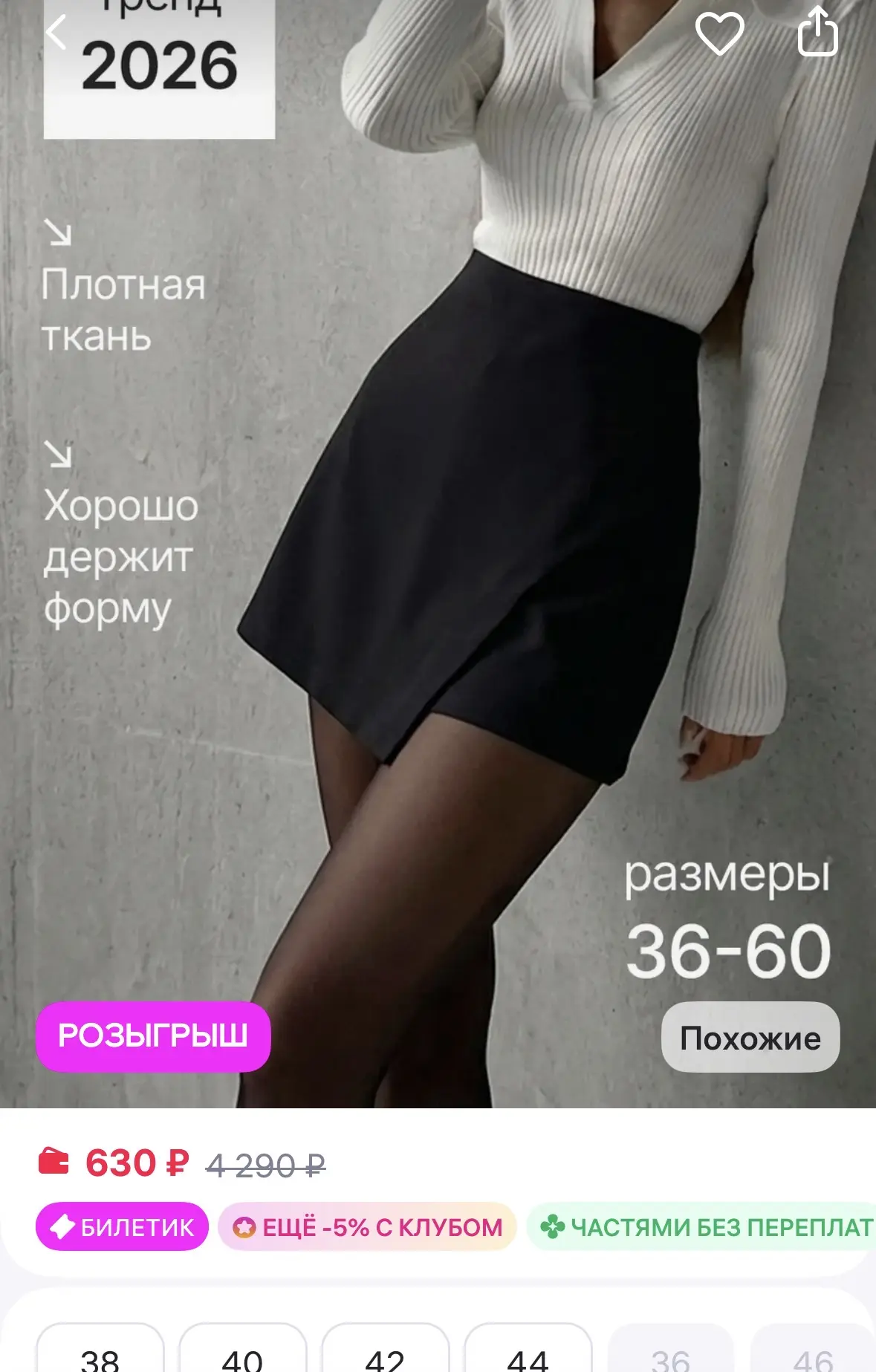Tap the ЕЩЁ -5% С КЛУБОМ chip
876x1372 pixels.
367,1226
